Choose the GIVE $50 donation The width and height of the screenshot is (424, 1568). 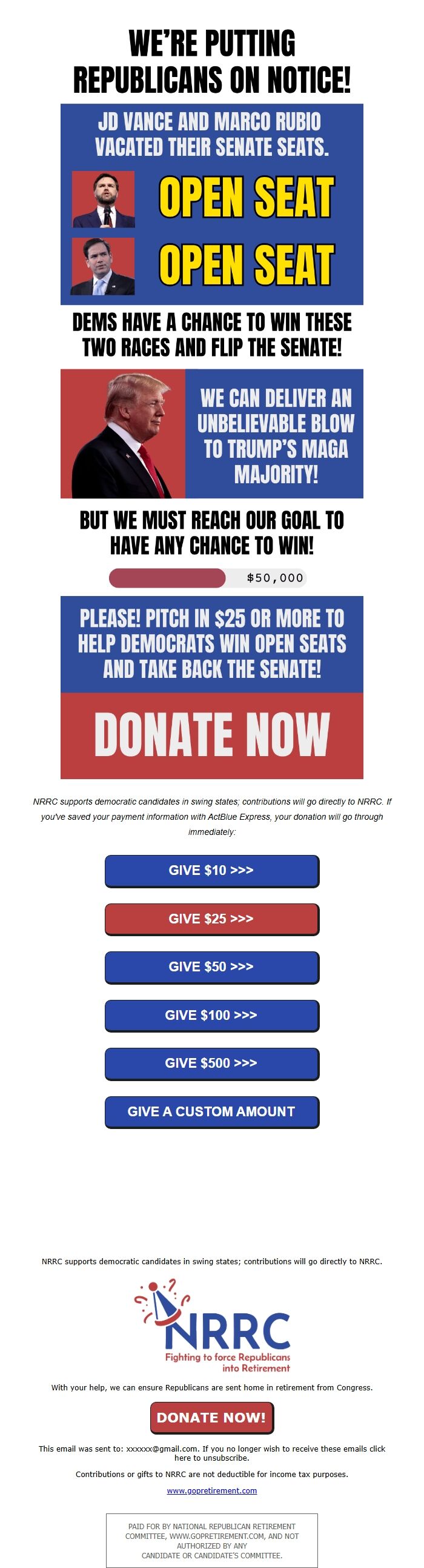(211, 967)
